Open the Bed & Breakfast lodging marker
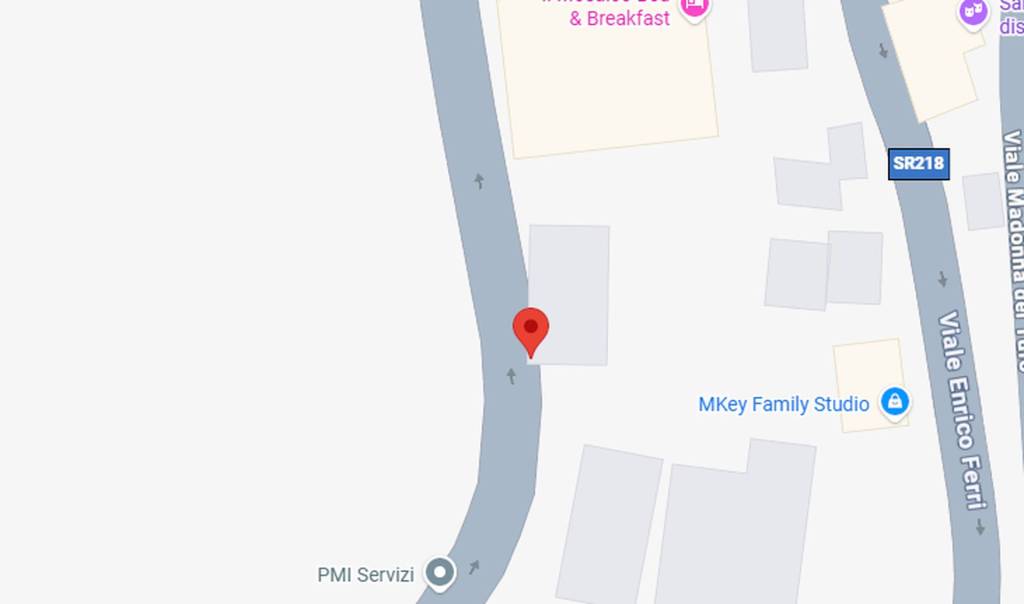The height and width of the screenshot is (604, 1024). tap(693, 7)
